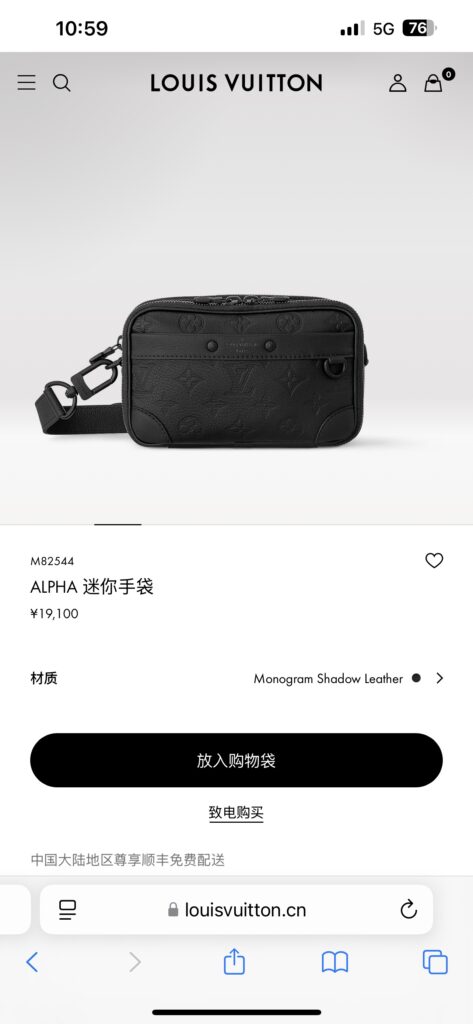Reload the page

point(408,909)
